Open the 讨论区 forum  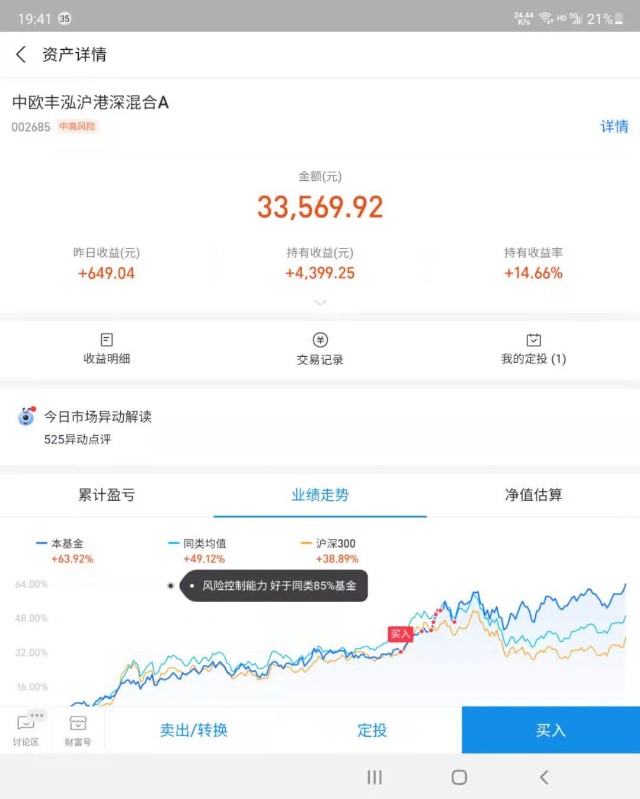click(x=26, y=730)
